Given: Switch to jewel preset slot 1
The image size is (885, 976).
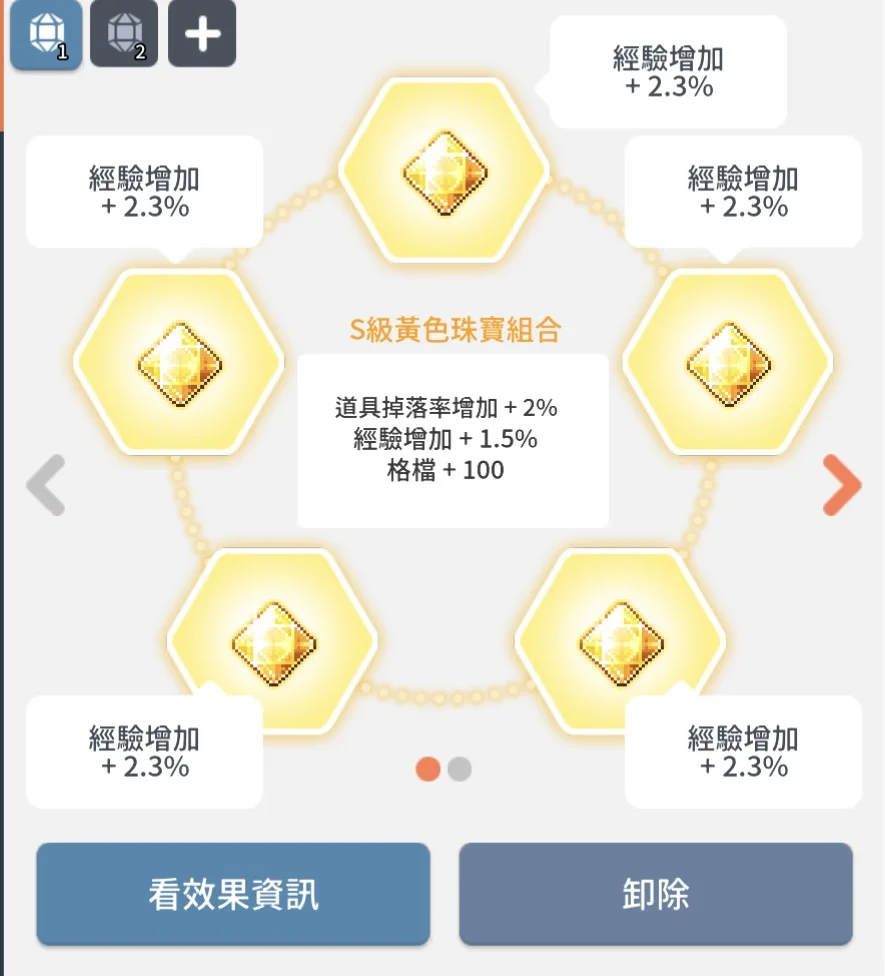Looking at the screenshot, I should 46,34.
